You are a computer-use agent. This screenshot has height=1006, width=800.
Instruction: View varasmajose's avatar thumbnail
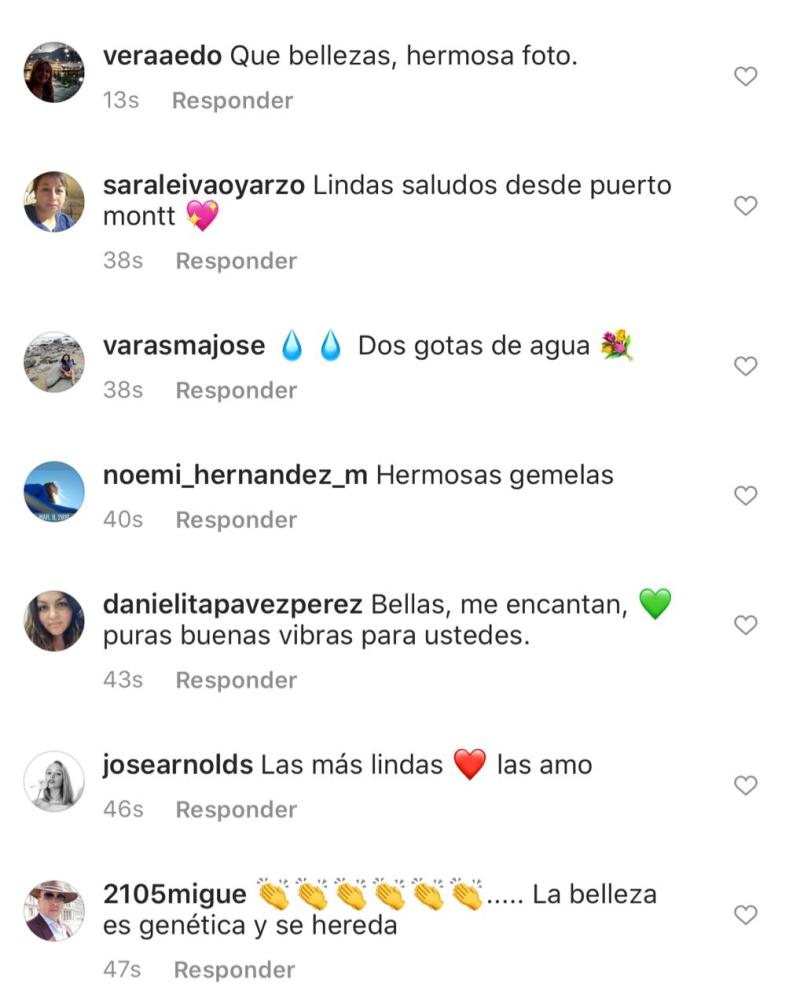[51, 345]
